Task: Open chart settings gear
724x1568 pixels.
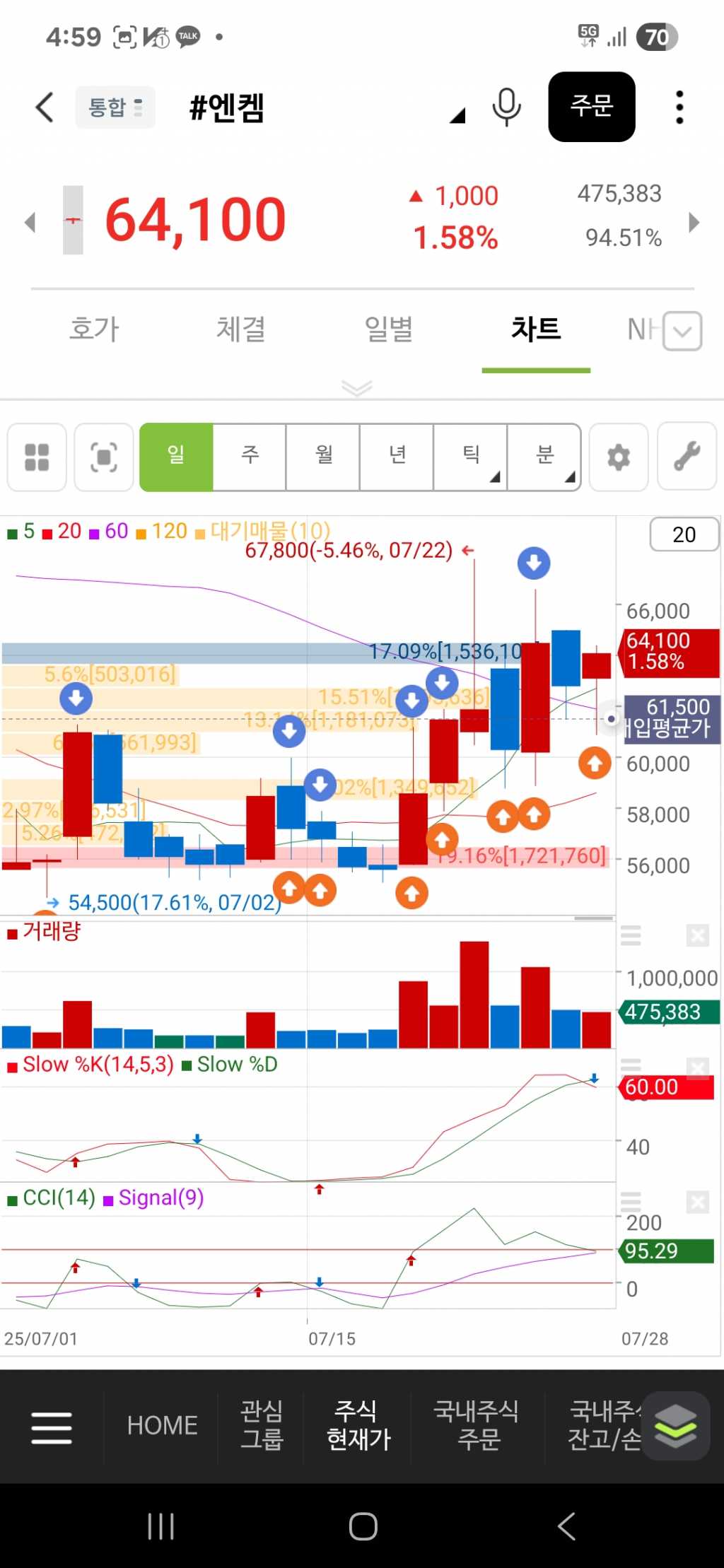Action: (x=619, y=457)
